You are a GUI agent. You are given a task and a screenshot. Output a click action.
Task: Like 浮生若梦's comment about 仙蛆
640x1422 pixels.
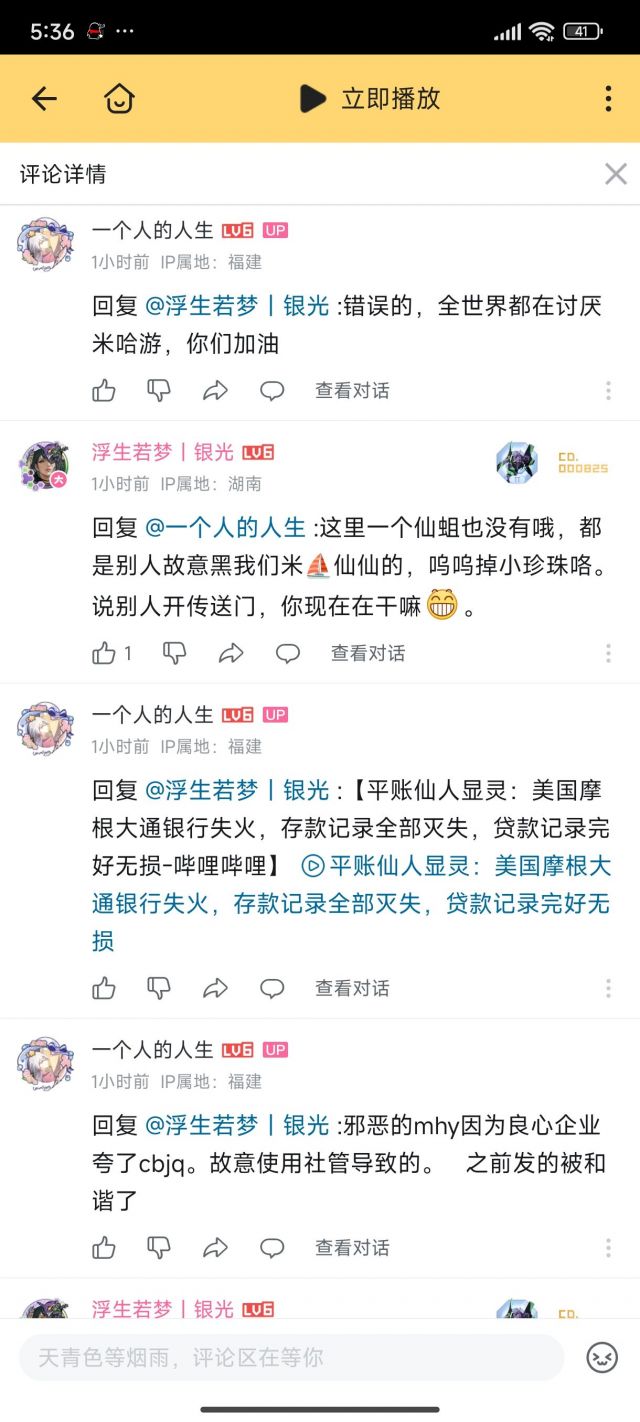tap(104, 654)
